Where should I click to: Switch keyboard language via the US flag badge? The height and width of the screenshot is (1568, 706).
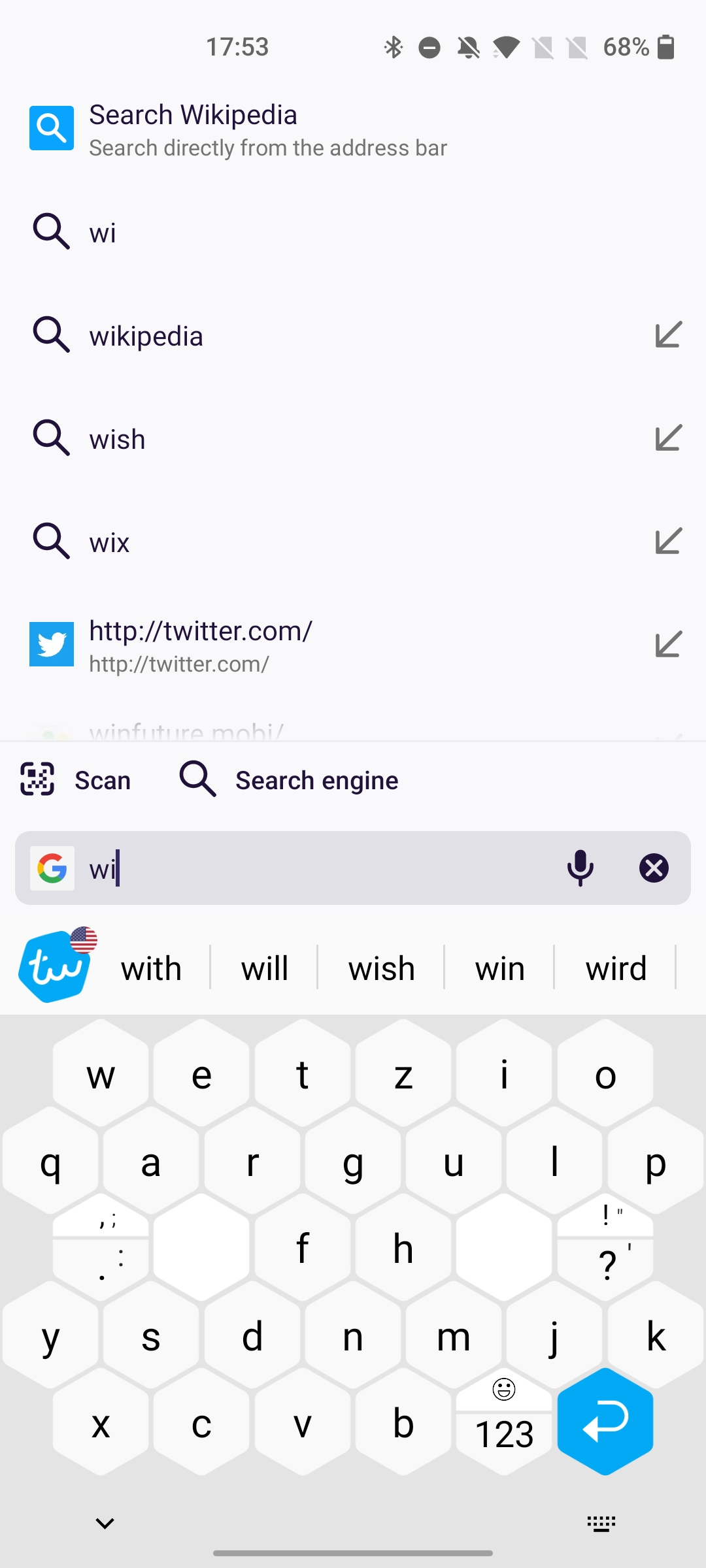pos(84,939)
